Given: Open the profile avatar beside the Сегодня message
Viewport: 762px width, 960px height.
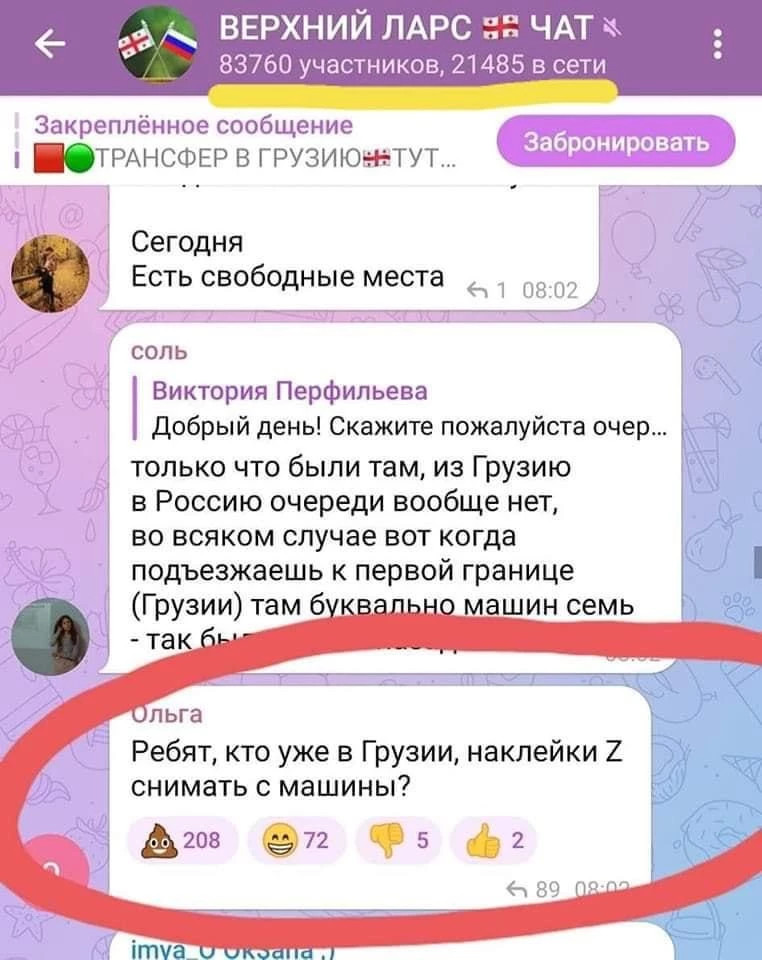Looking at the screenshot, I should pyautogui.click(x=51, y=270).
